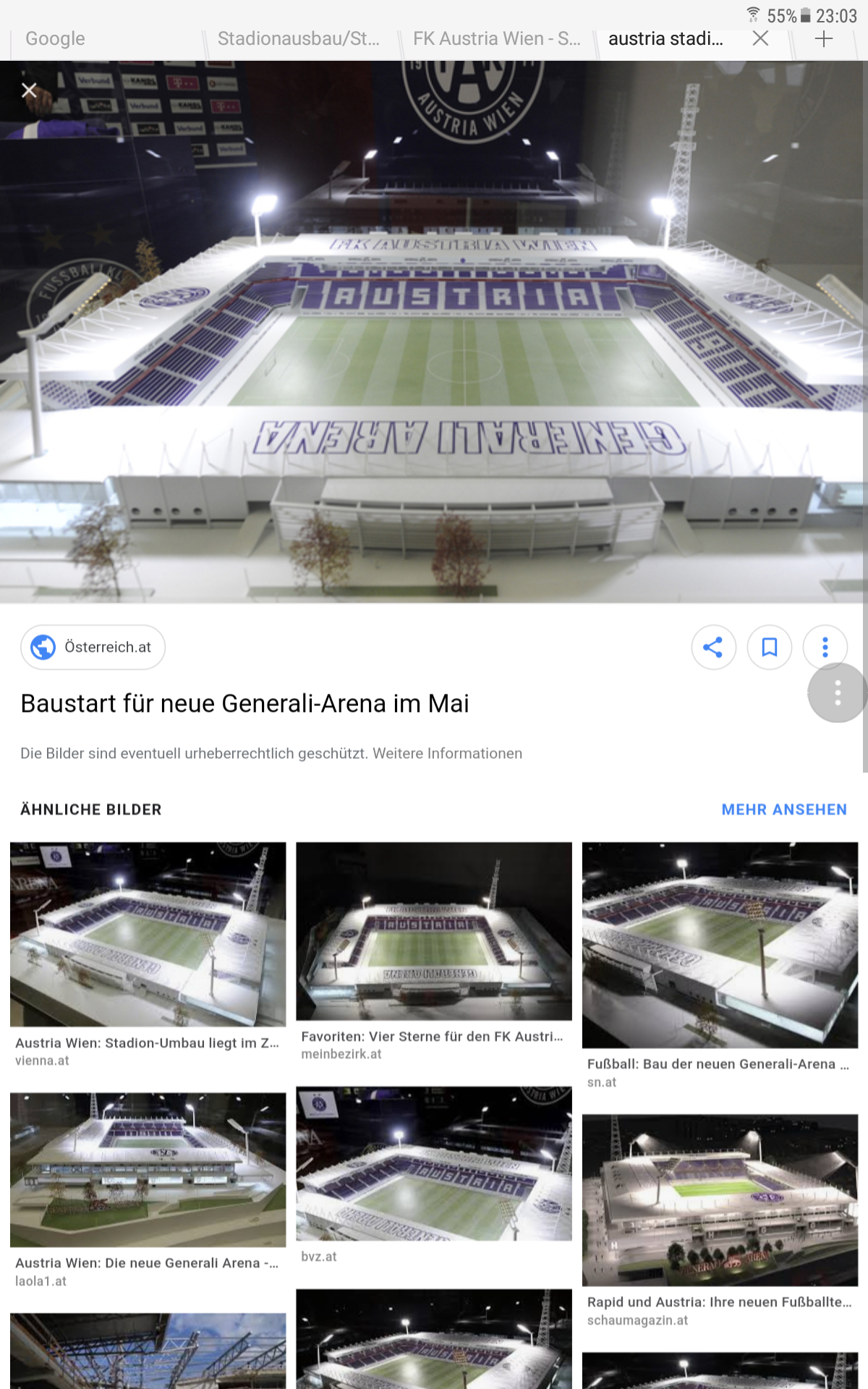Open the schaumagazin.at Rapid und Austria image

pos(720,1200)
